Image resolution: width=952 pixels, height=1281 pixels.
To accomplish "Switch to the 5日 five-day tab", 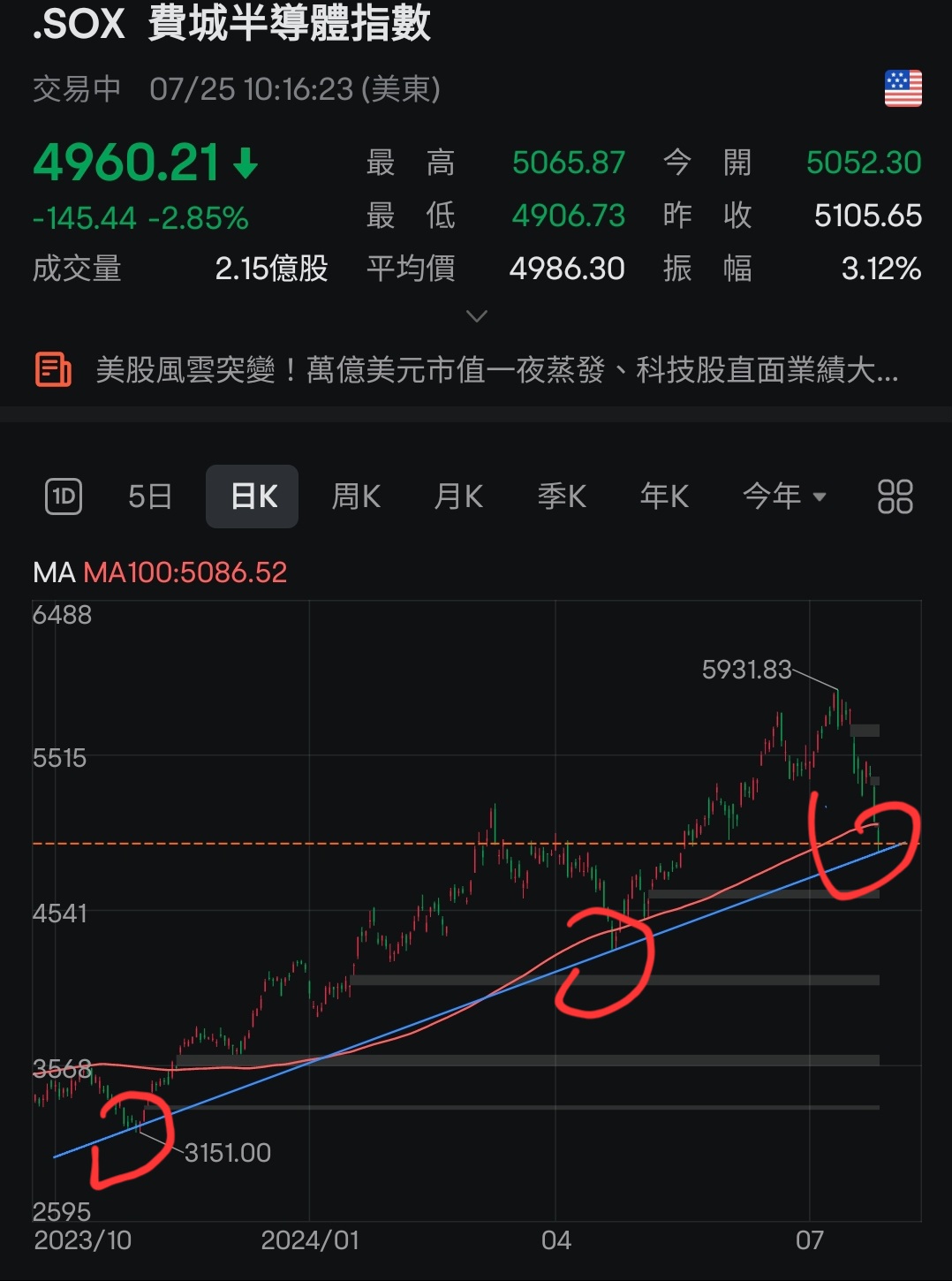I will click(148, 496).
